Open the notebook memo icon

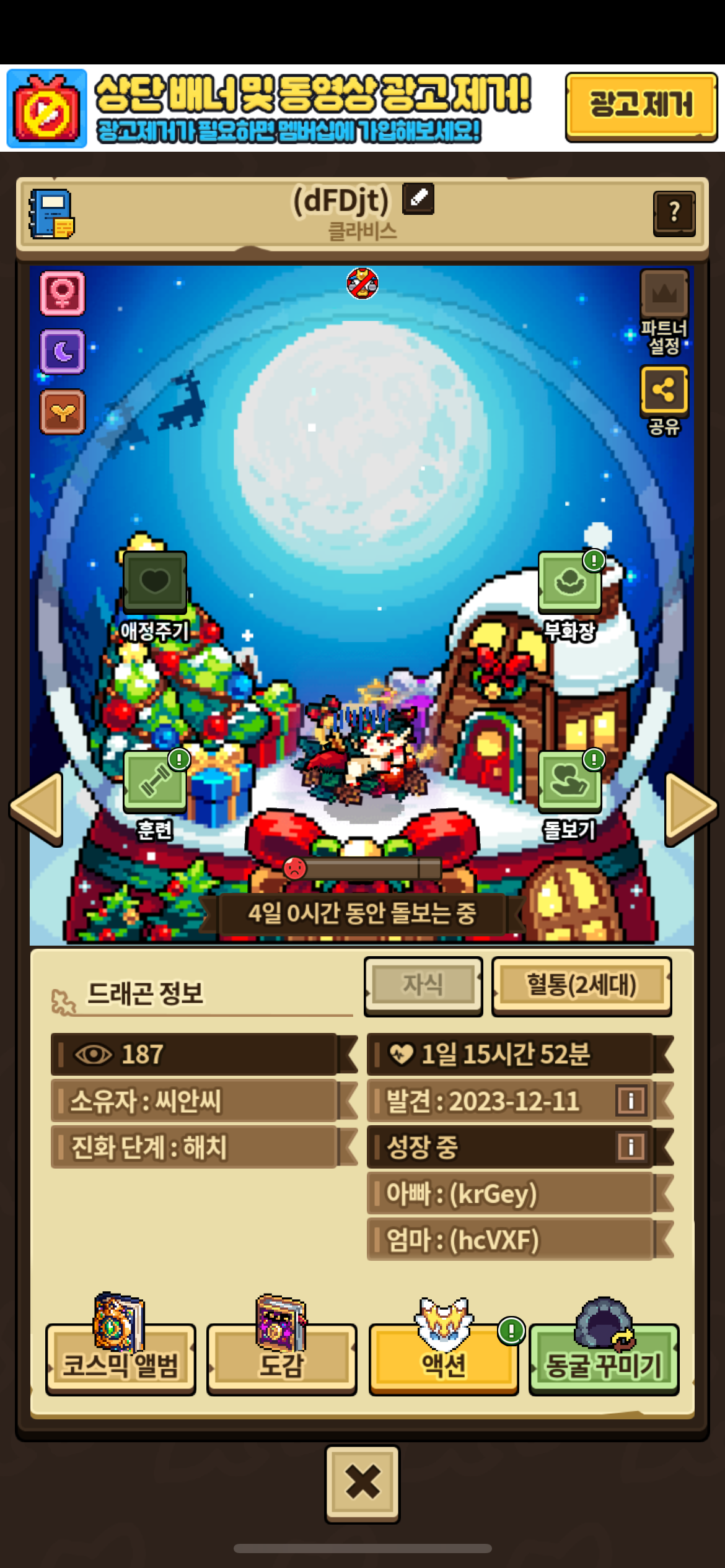click(51, 214)
